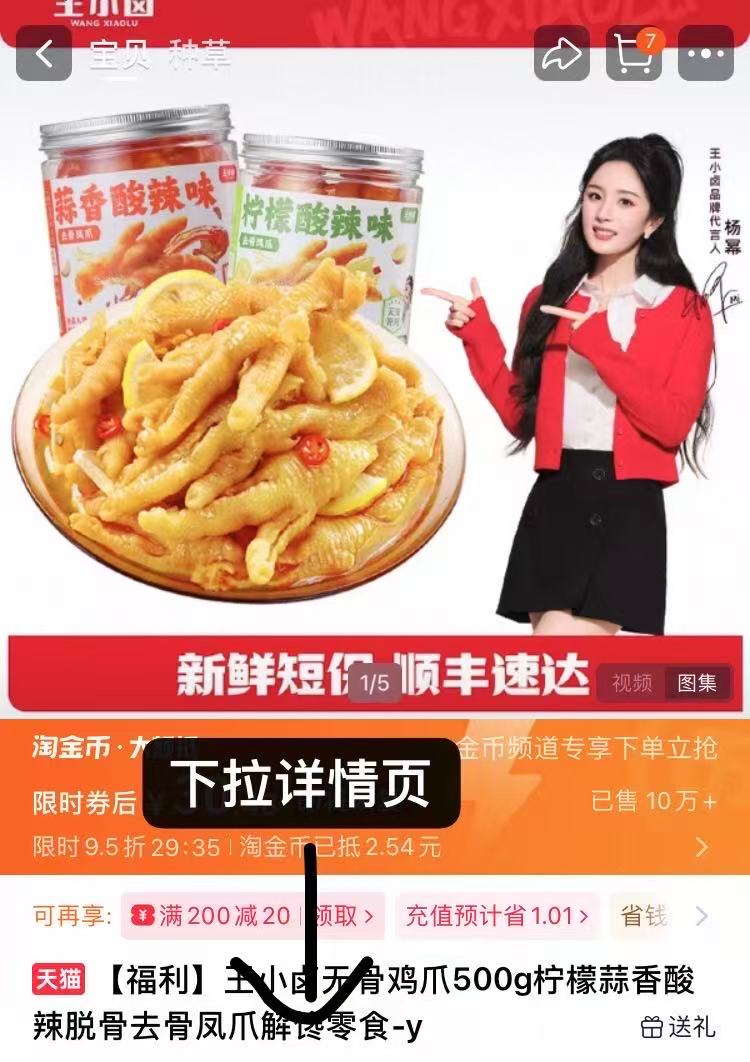The width and height of the screenshot is (750, 1062).
Task: Tap the more options (...) icon
Action: tap(706, 52)
